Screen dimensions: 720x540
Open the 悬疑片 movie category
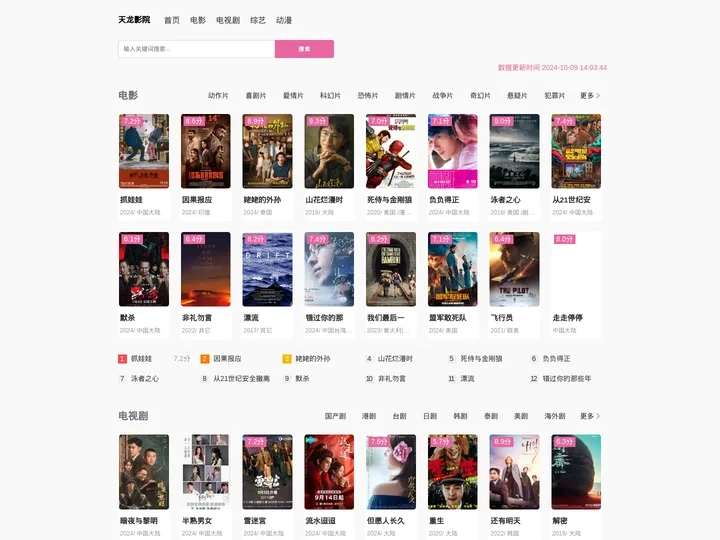[517, 96]
